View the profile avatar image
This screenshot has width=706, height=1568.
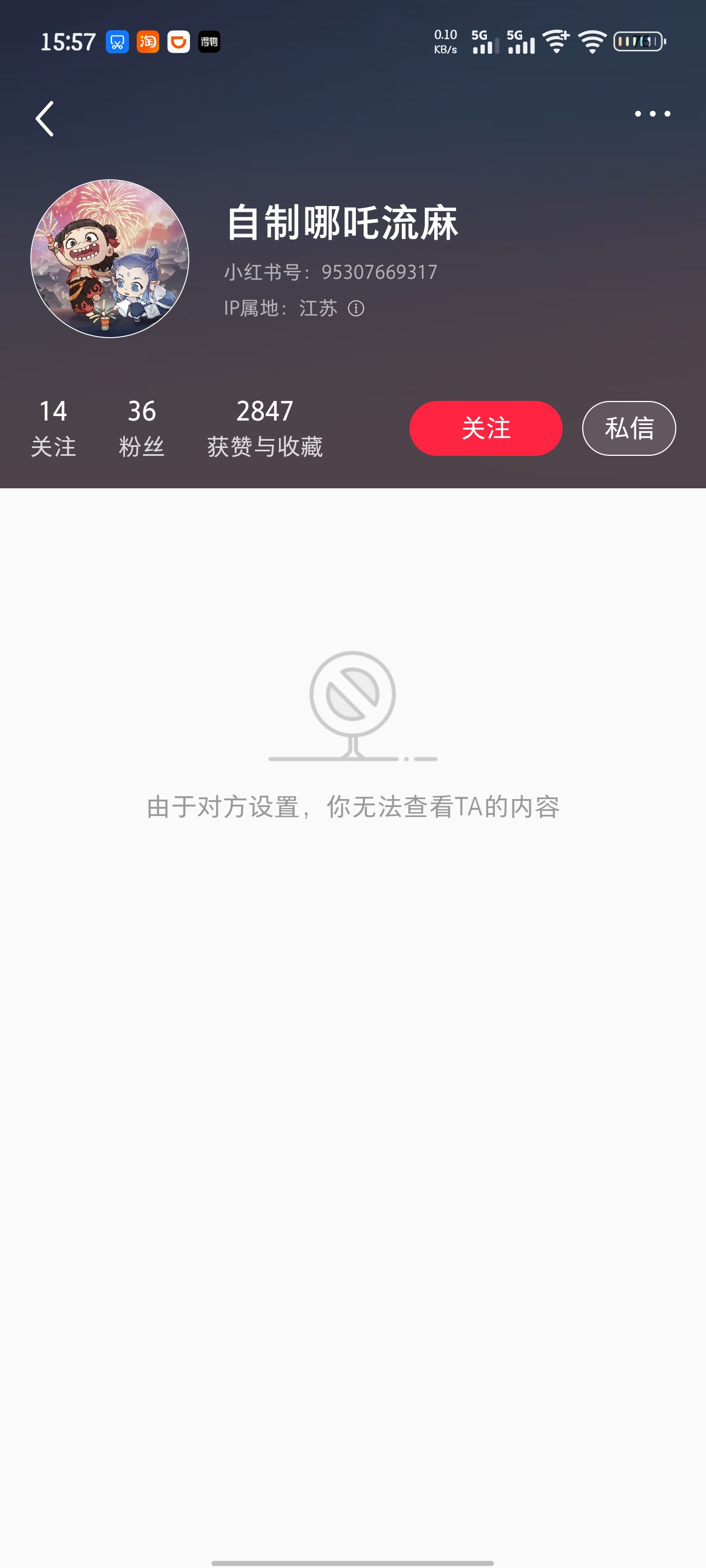pos(110,258)
